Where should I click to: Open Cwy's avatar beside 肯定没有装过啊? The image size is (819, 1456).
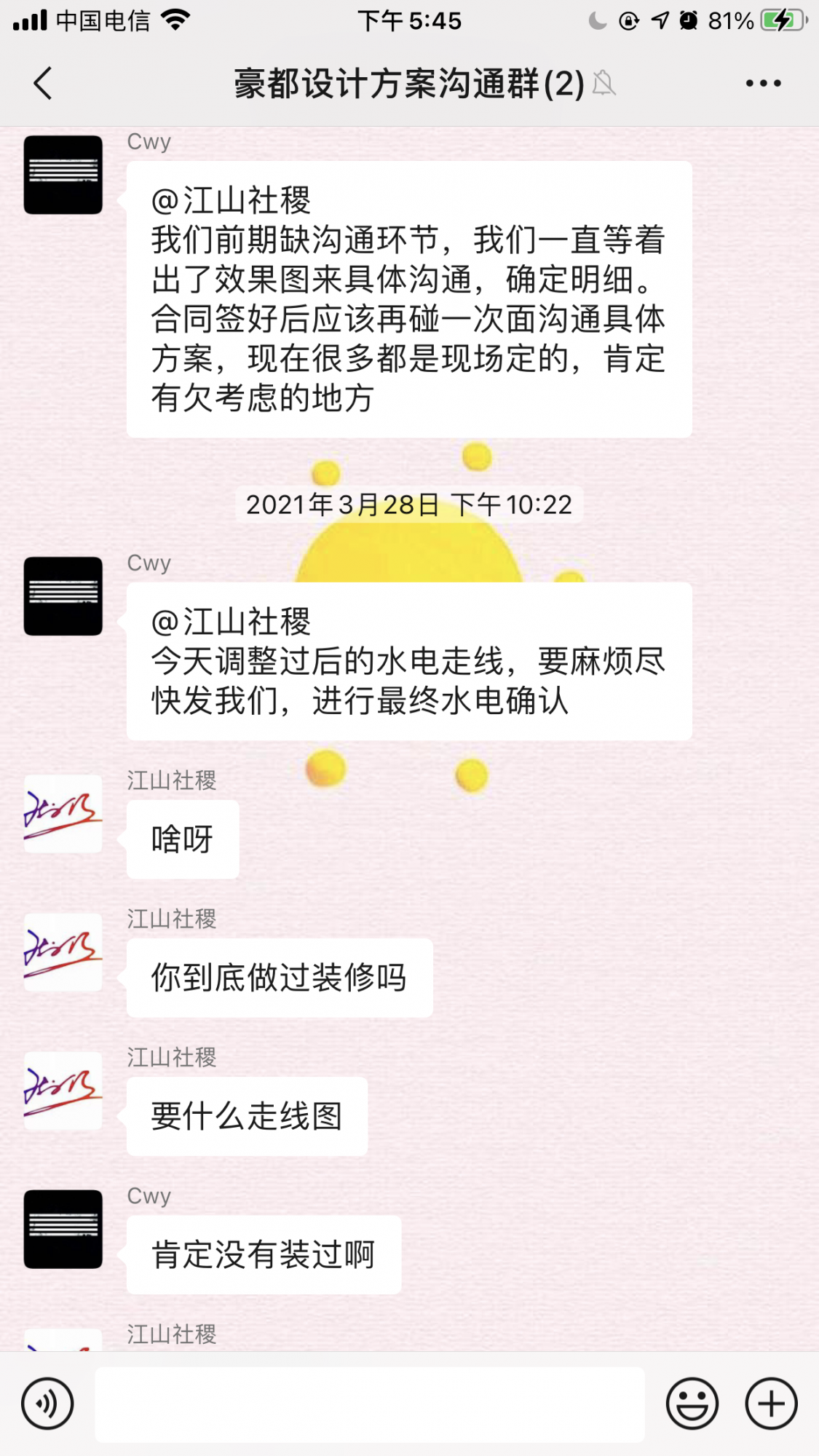pyautogui.click(x=63, y=1230)
